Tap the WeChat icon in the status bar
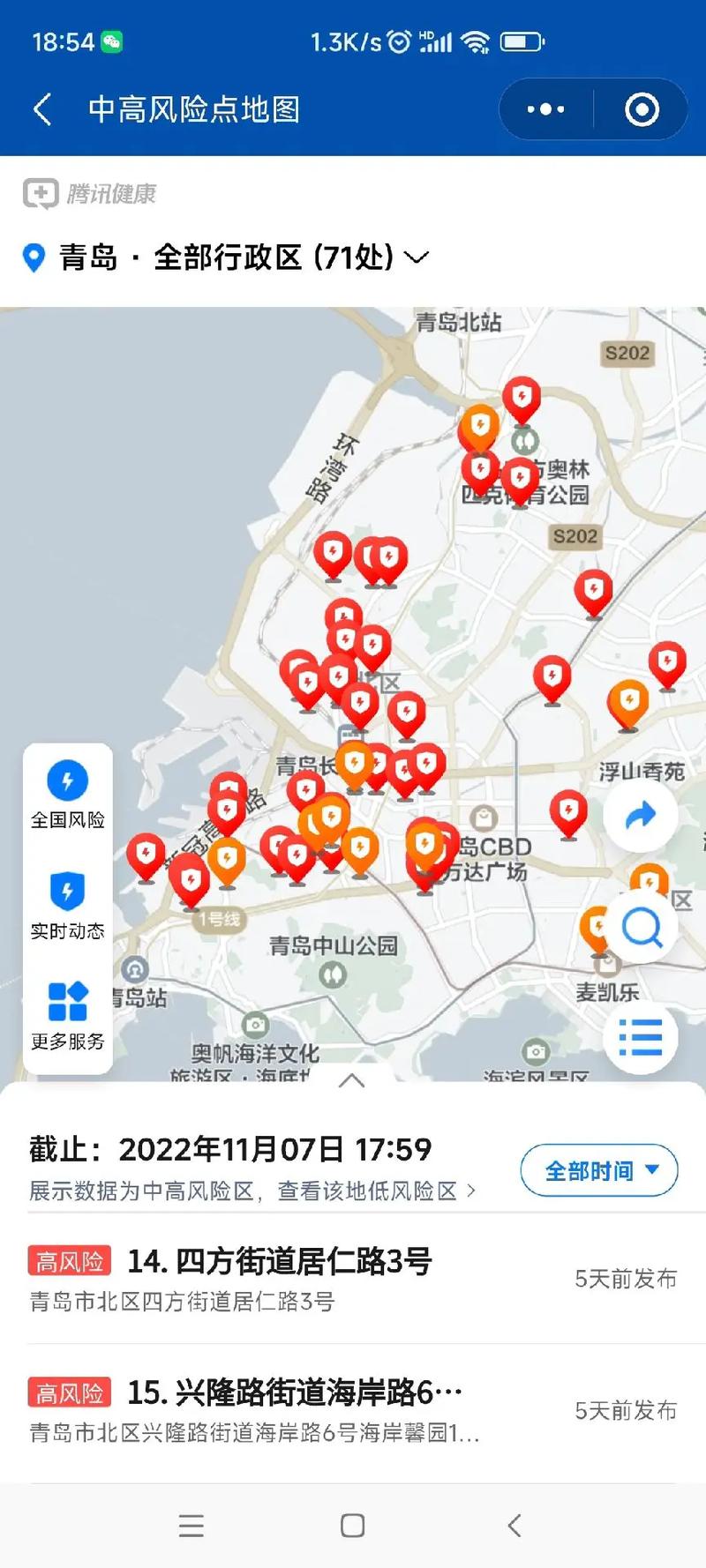706x1568 pixels. [112, 40]
